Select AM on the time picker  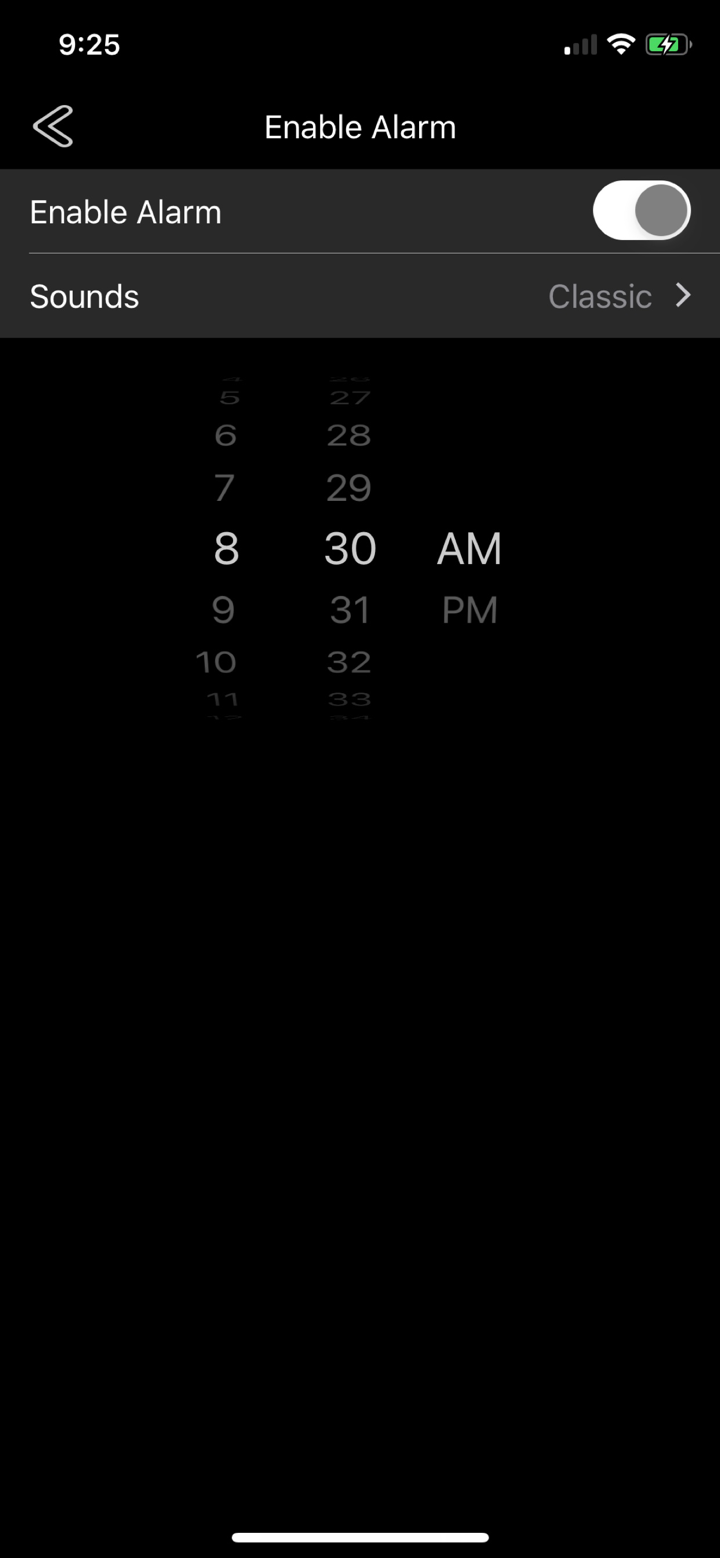(469, 548)
